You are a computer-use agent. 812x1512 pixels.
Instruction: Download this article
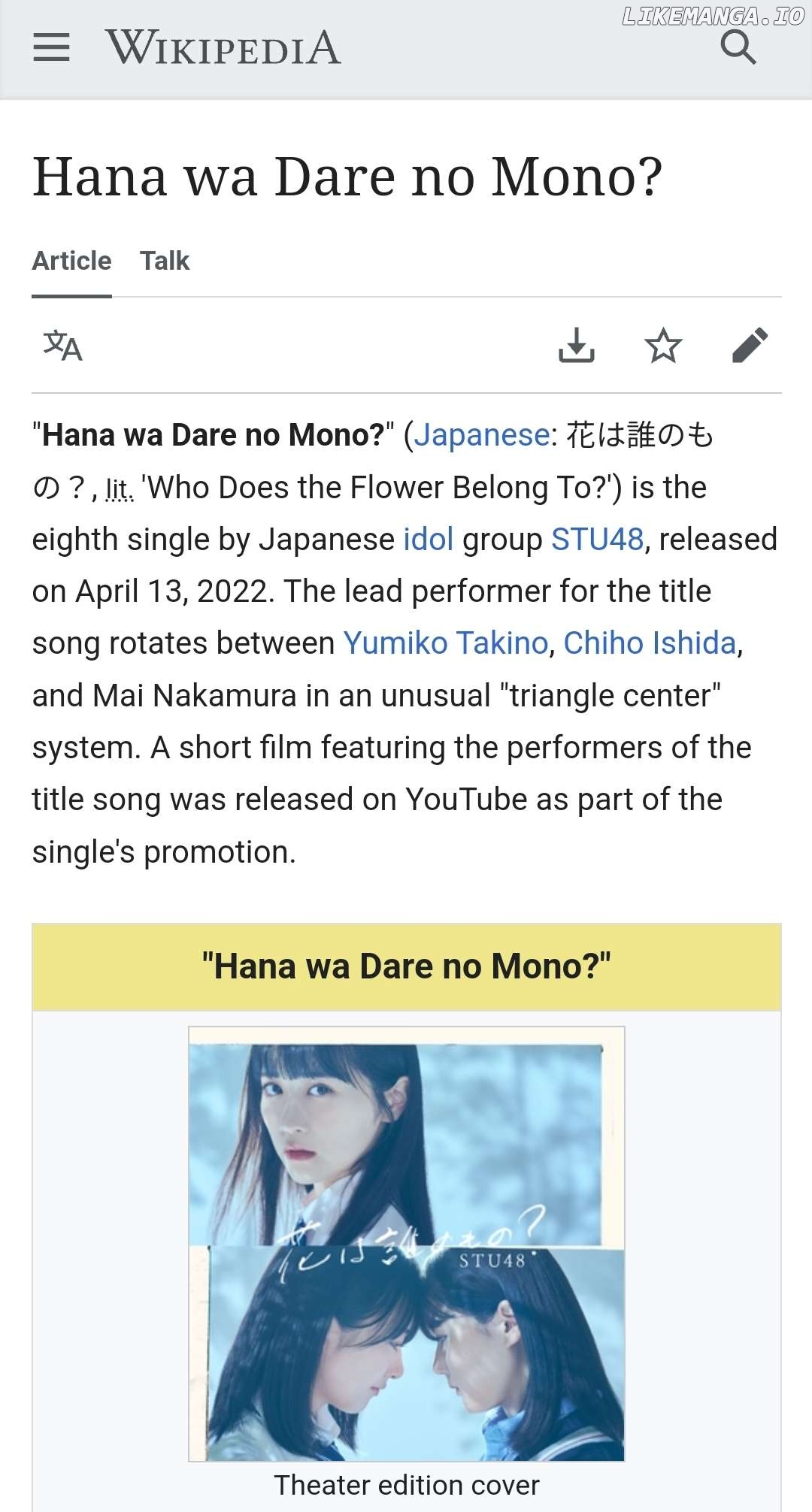tap(576, 346)
